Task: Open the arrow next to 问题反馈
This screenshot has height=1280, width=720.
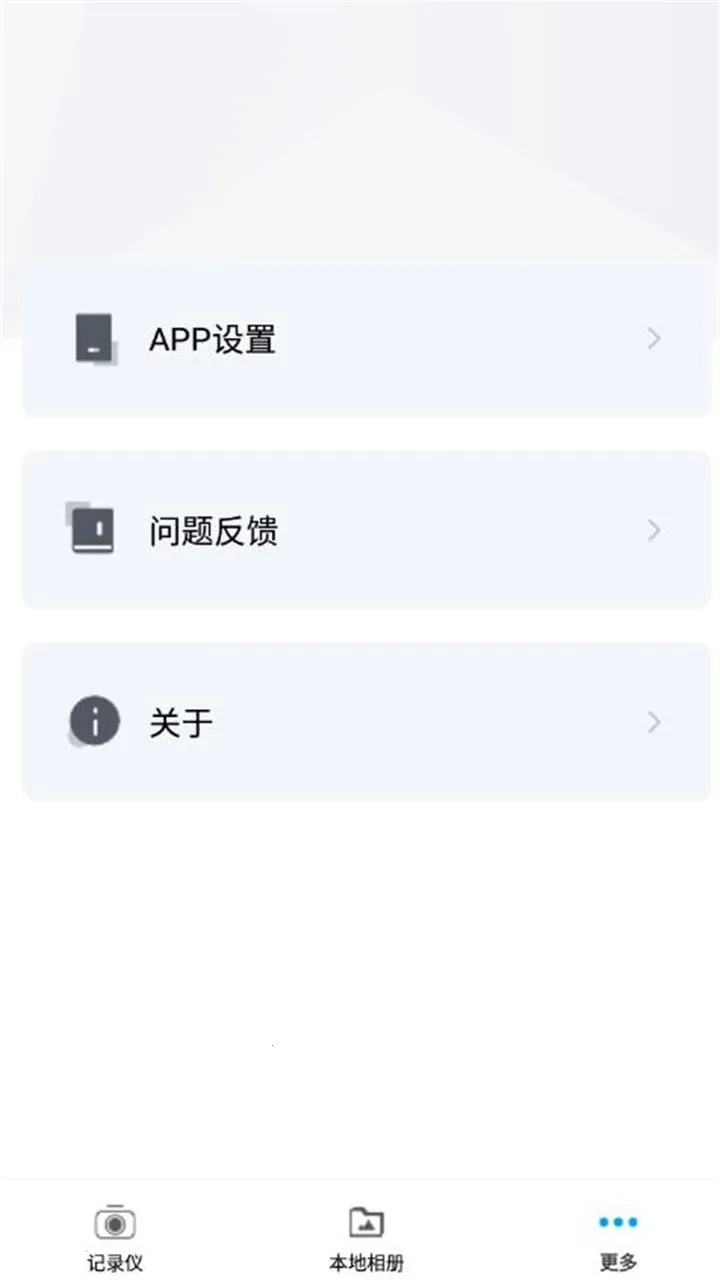Action: (653, 530)
